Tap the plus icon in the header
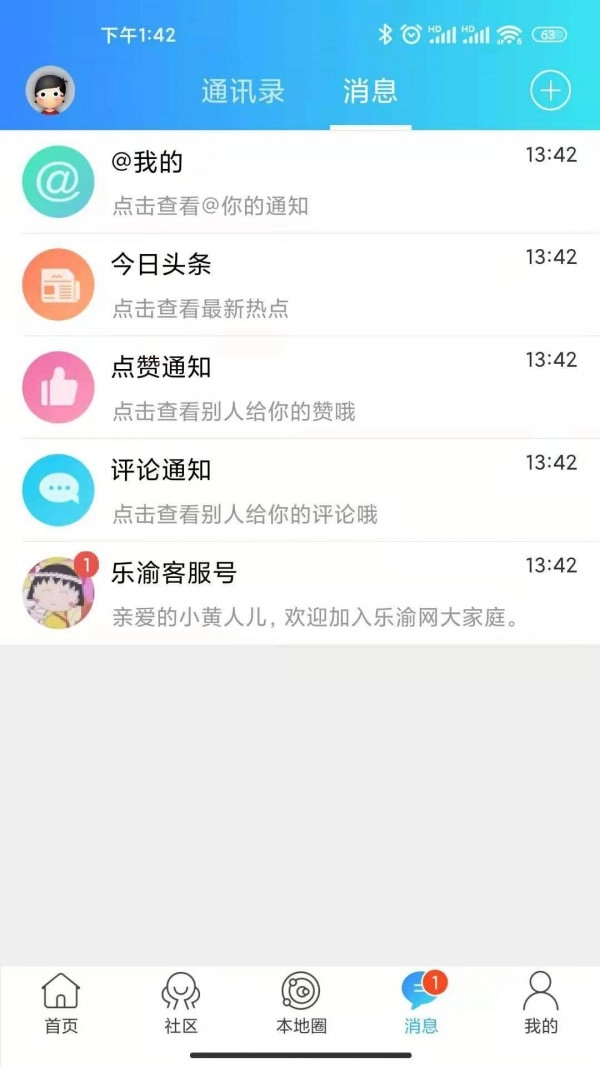Image resolution: width=600 pixels, height=1067 pixels. tap(549, 91)
